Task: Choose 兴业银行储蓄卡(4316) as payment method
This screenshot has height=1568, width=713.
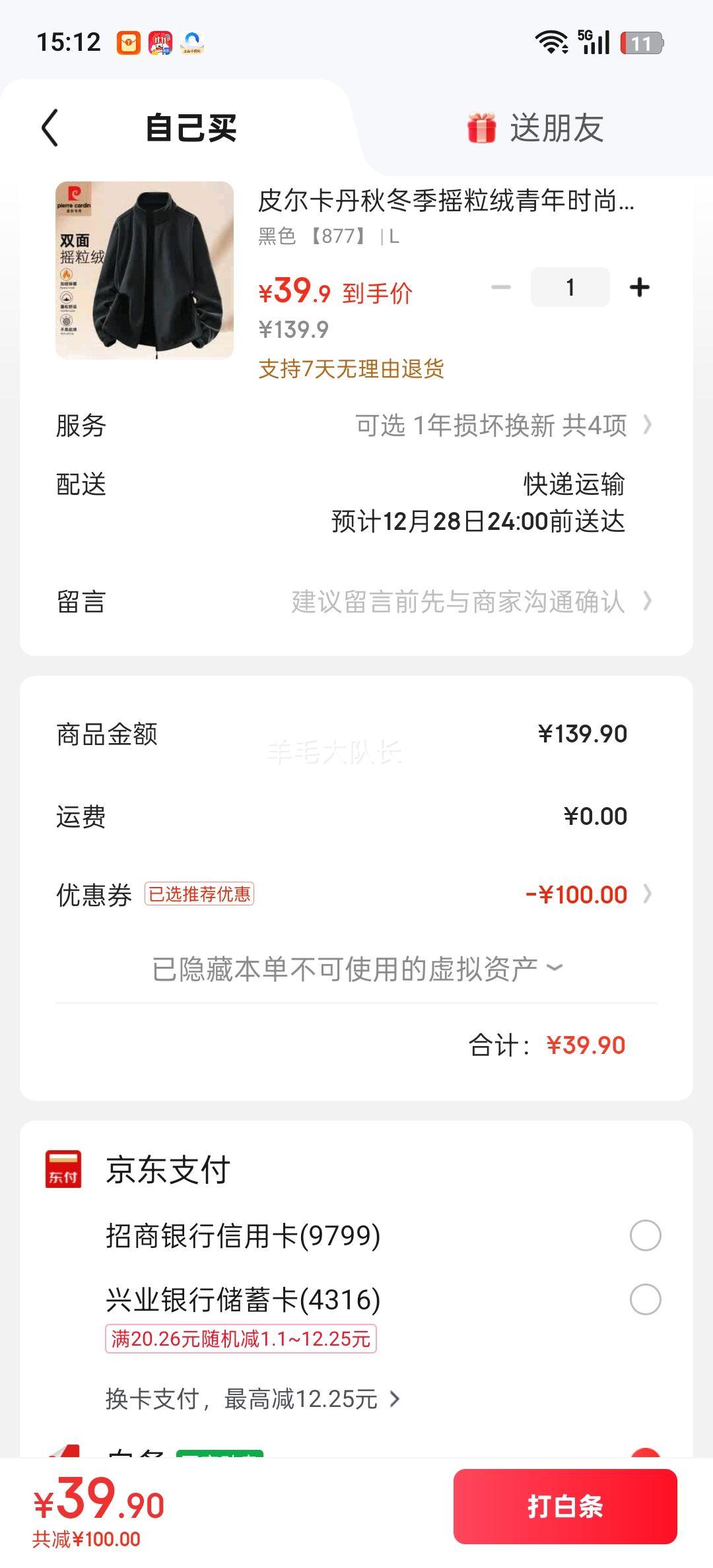Action: pos(645,1299)
